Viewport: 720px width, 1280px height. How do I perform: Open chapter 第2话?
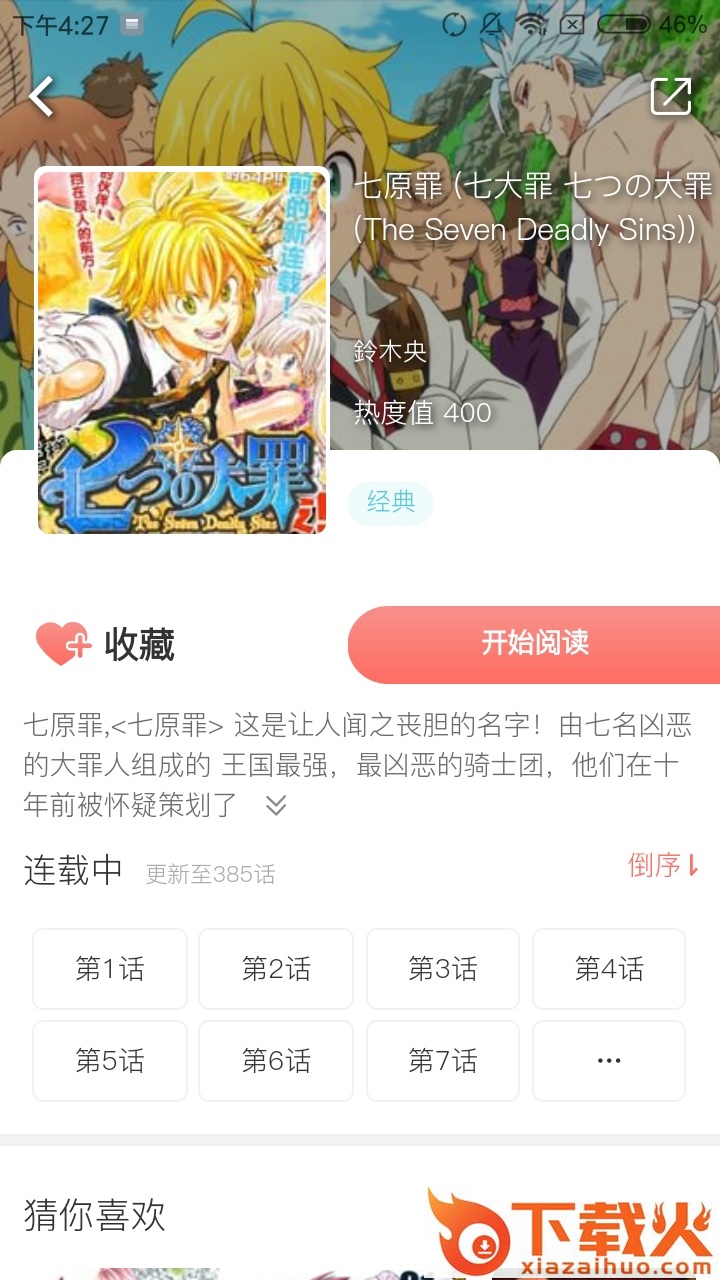276,969
